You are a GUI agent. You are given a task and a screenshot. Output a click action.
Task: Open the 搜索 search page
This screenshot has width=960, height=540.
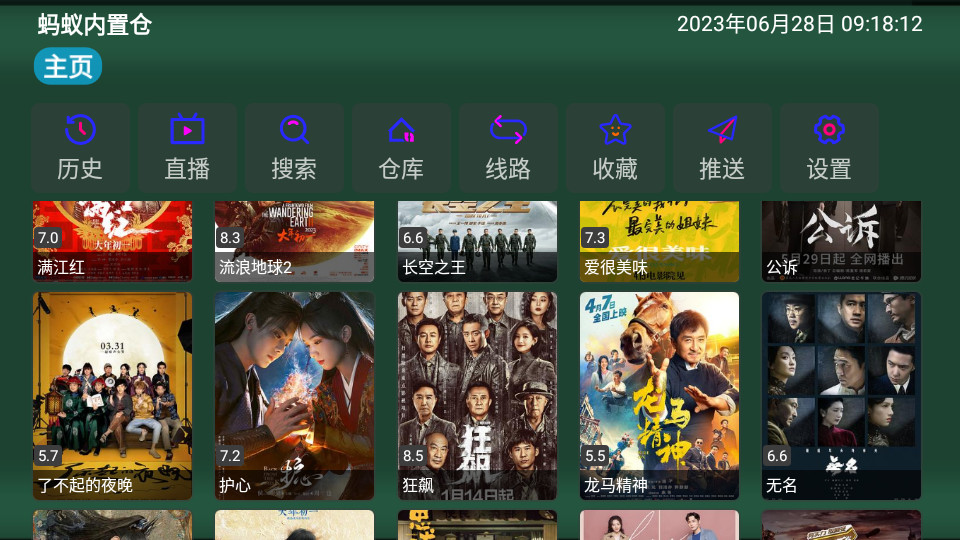(294, 148)
